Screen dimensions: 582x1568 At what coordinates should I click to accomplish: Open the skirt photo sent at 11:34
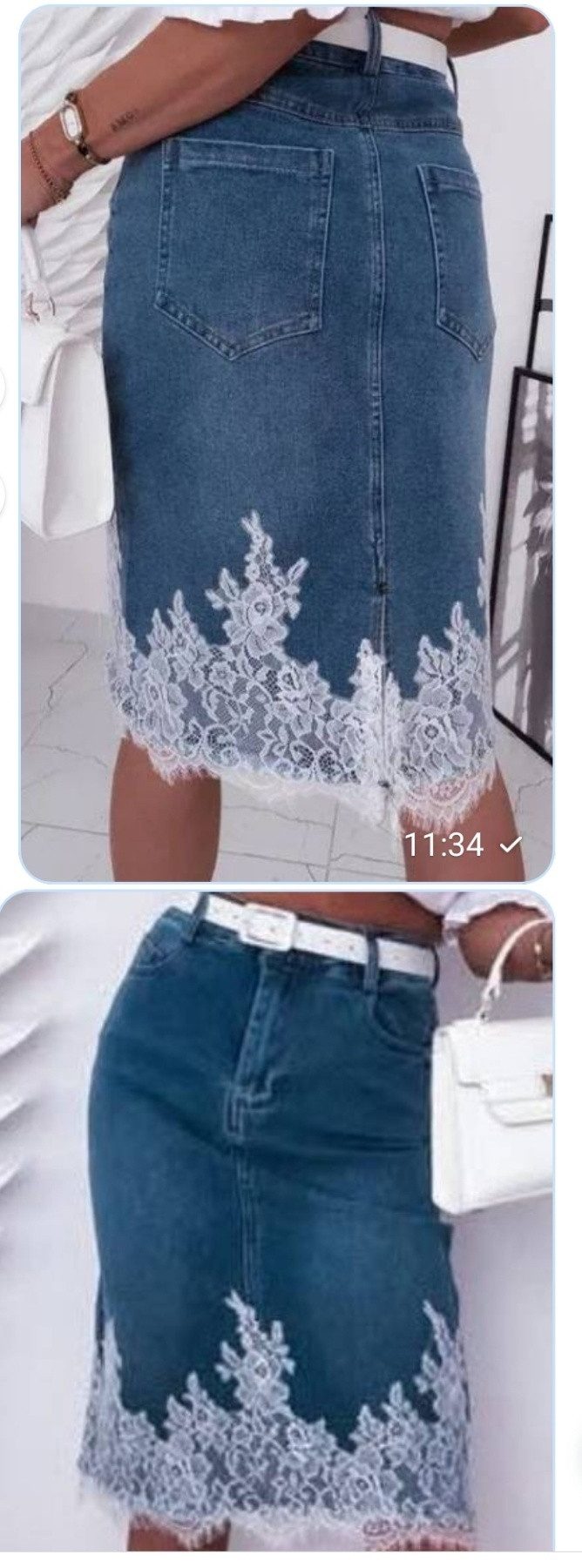288,435
